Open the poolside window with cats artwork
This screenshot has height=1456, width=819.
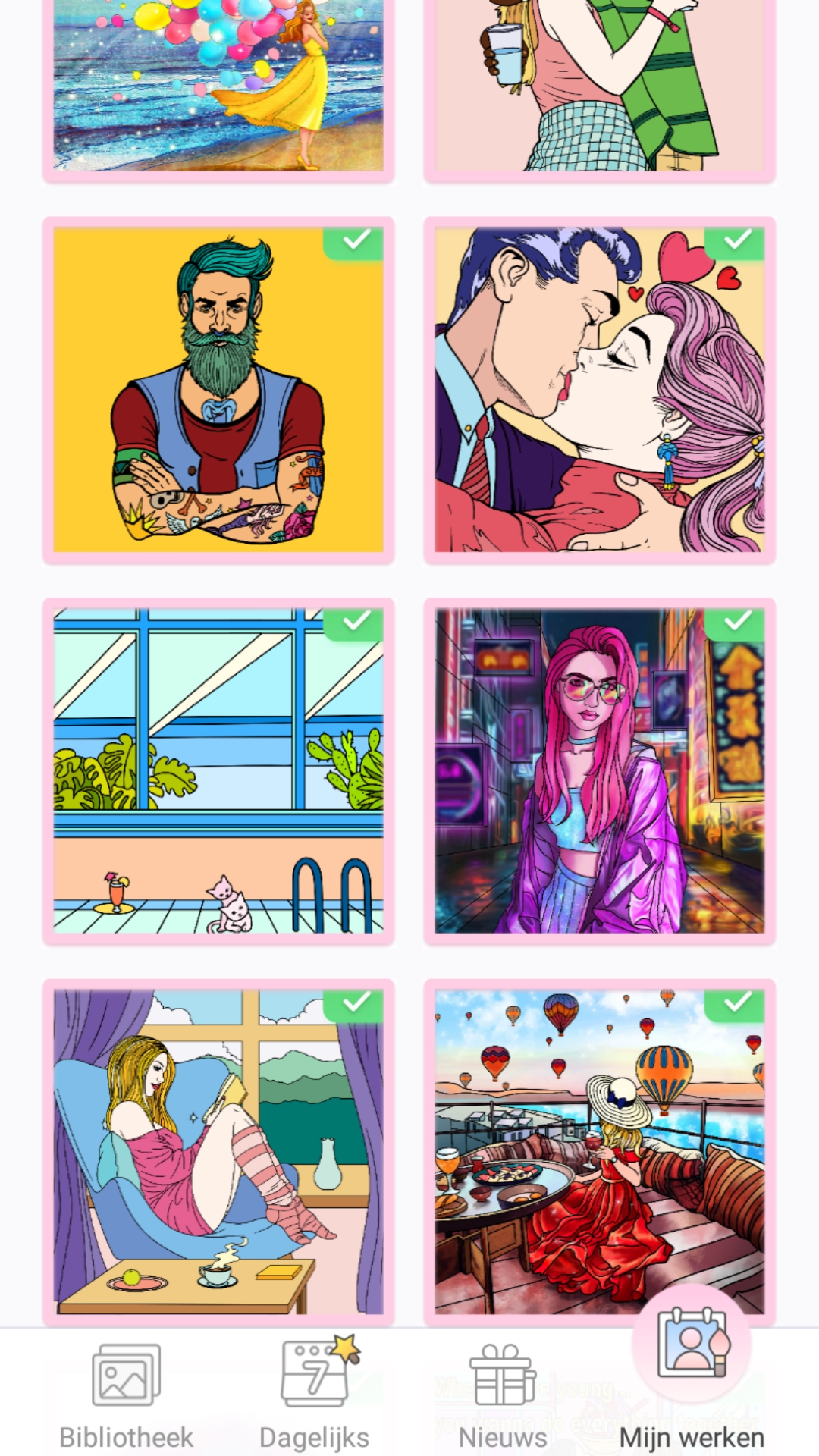pos(218,771)
